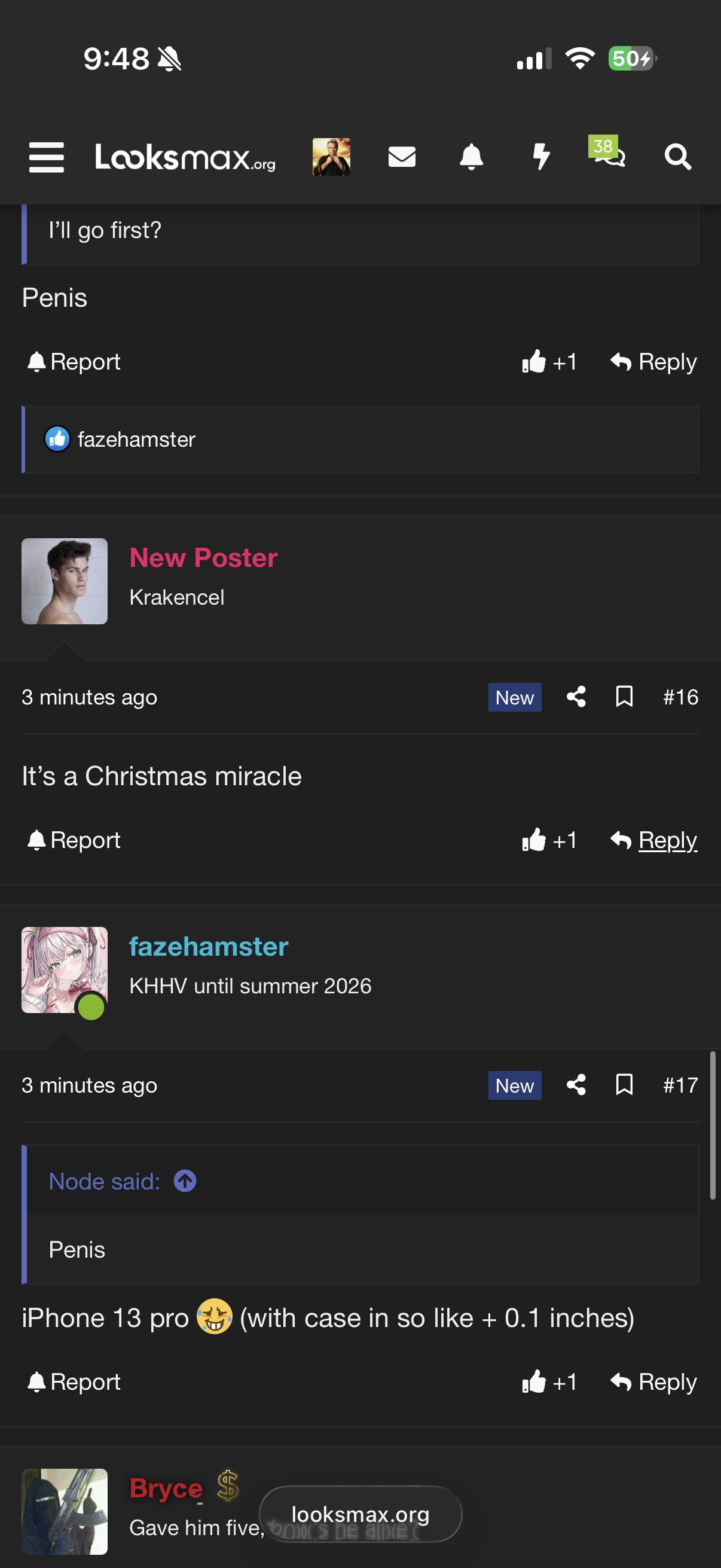
Task: Jump to the quoted Node post
Action: click(x=184, y=1181)
